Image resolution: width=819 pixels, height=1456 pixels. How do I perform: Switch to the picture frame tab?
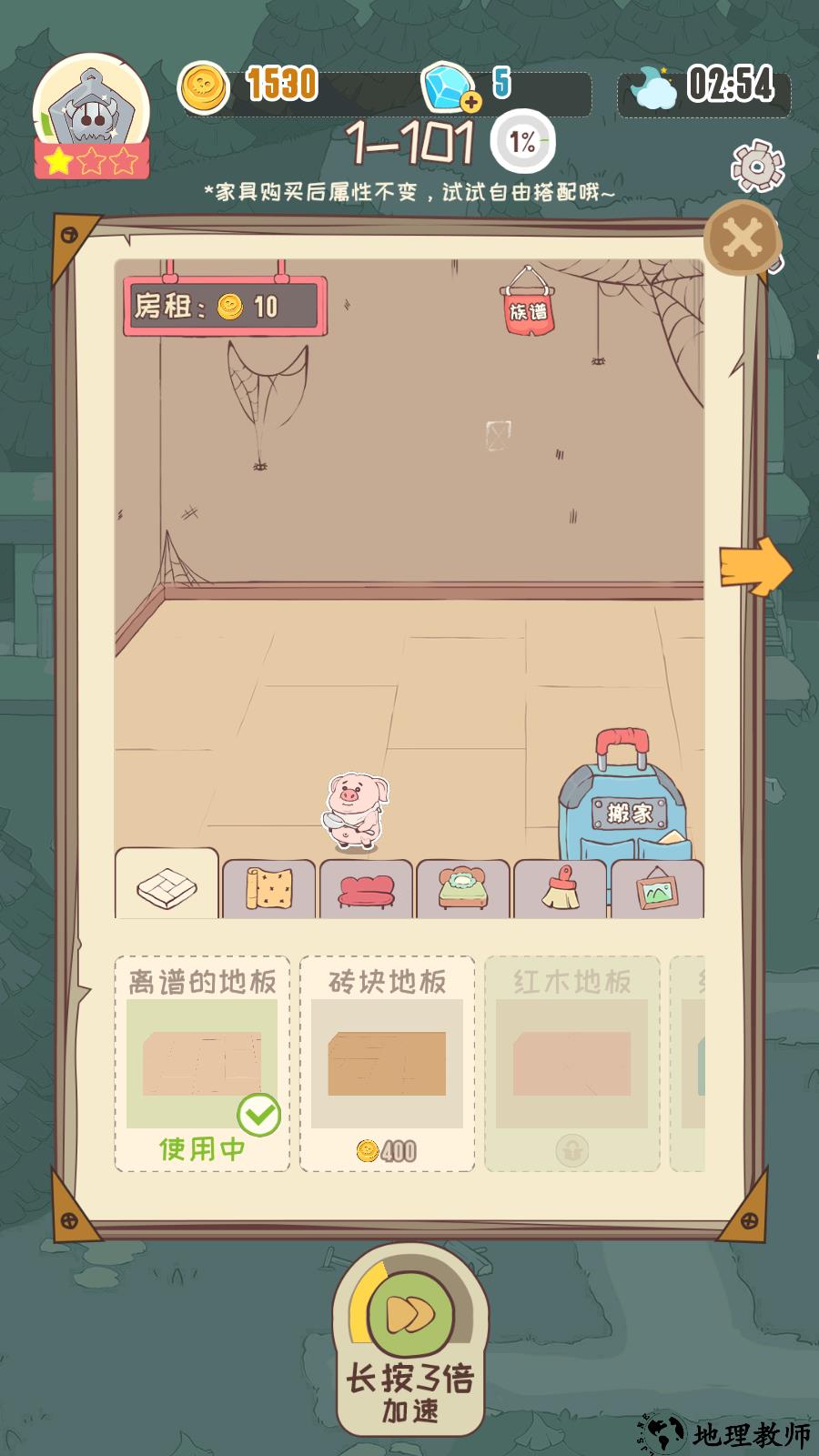point(657,889)
